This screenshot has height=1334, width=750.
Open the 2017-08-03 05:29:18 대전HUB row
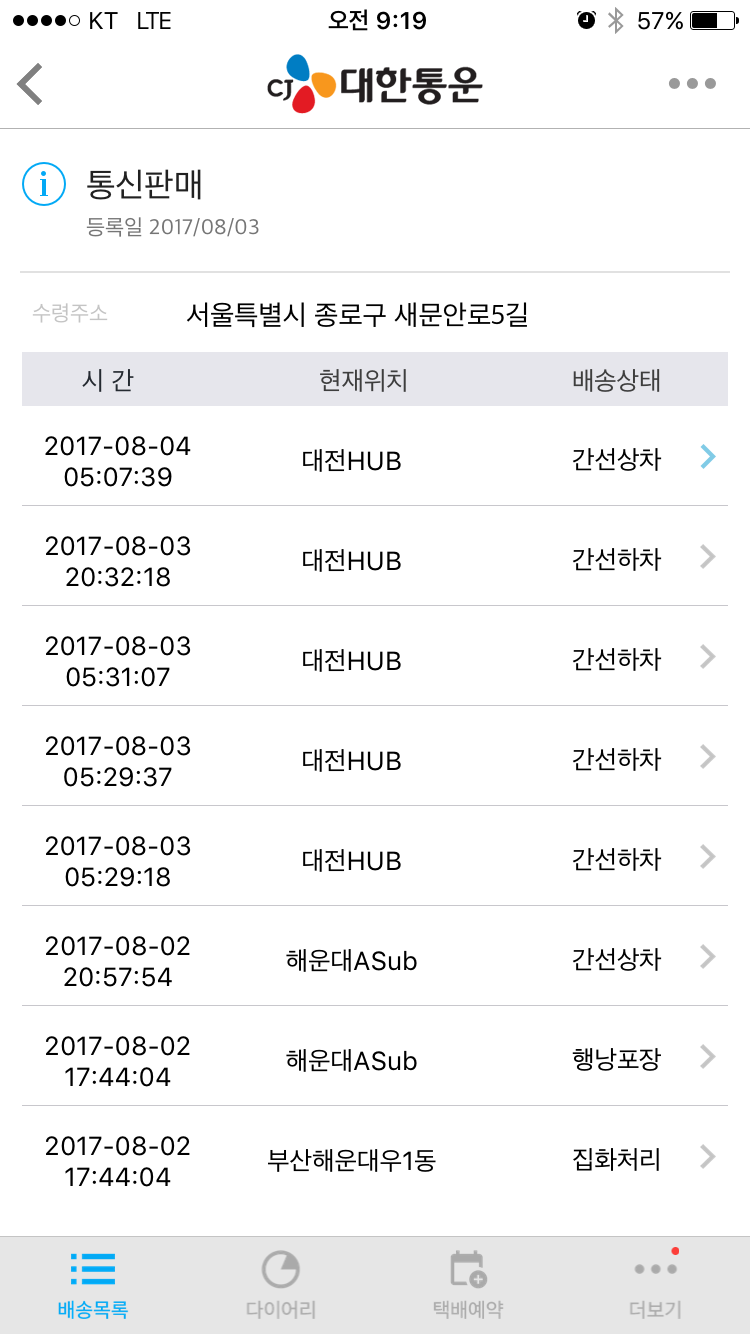click(x=375, y=857)
